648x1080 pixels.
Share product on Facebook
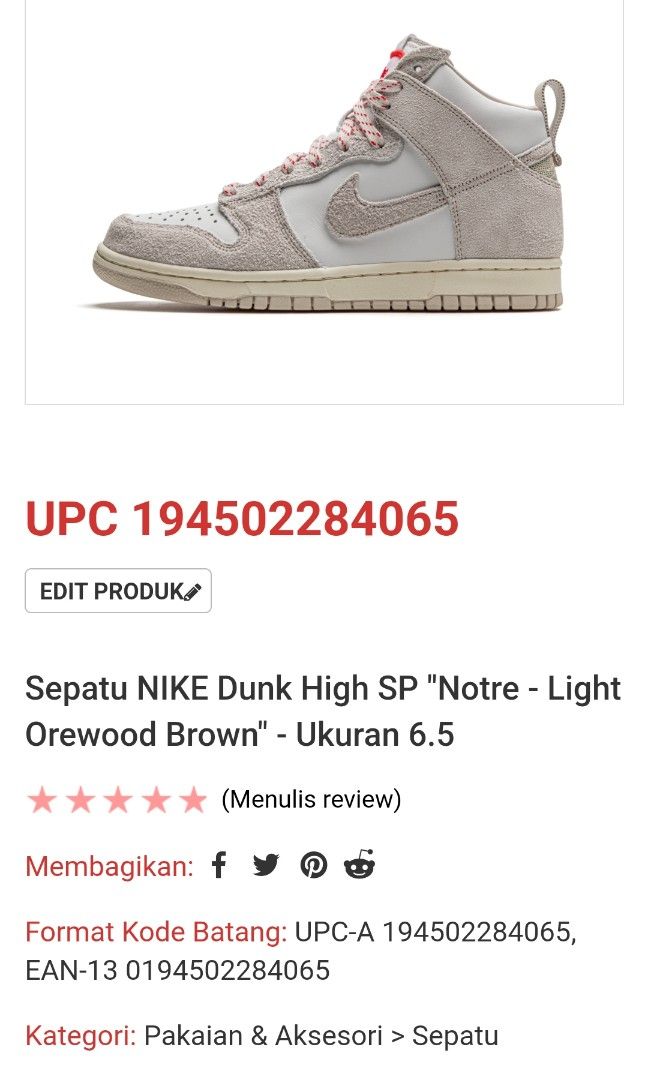pos(219,865)
